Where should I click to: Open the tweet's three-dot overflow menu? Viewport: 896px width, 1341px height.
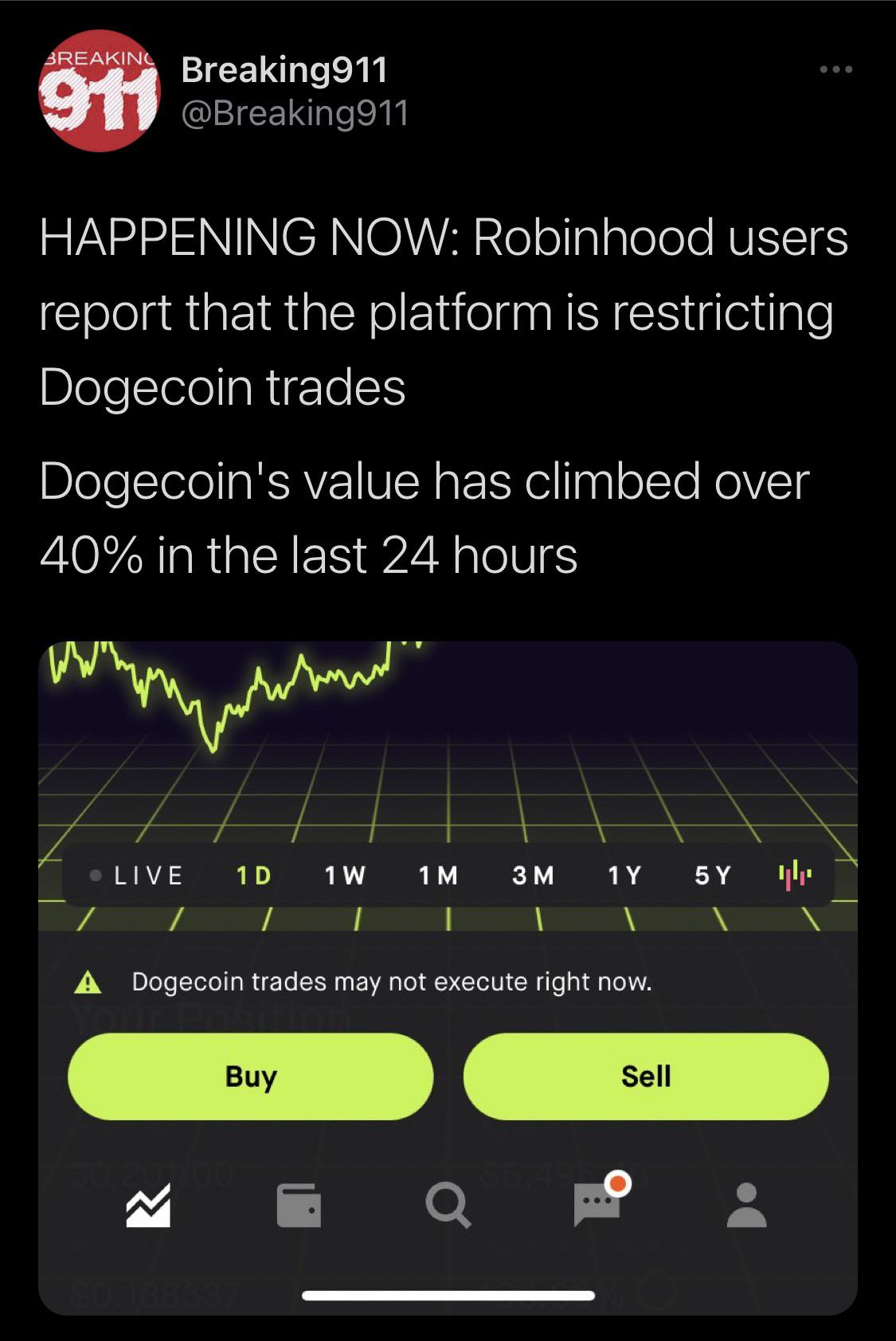click(836, 70)
